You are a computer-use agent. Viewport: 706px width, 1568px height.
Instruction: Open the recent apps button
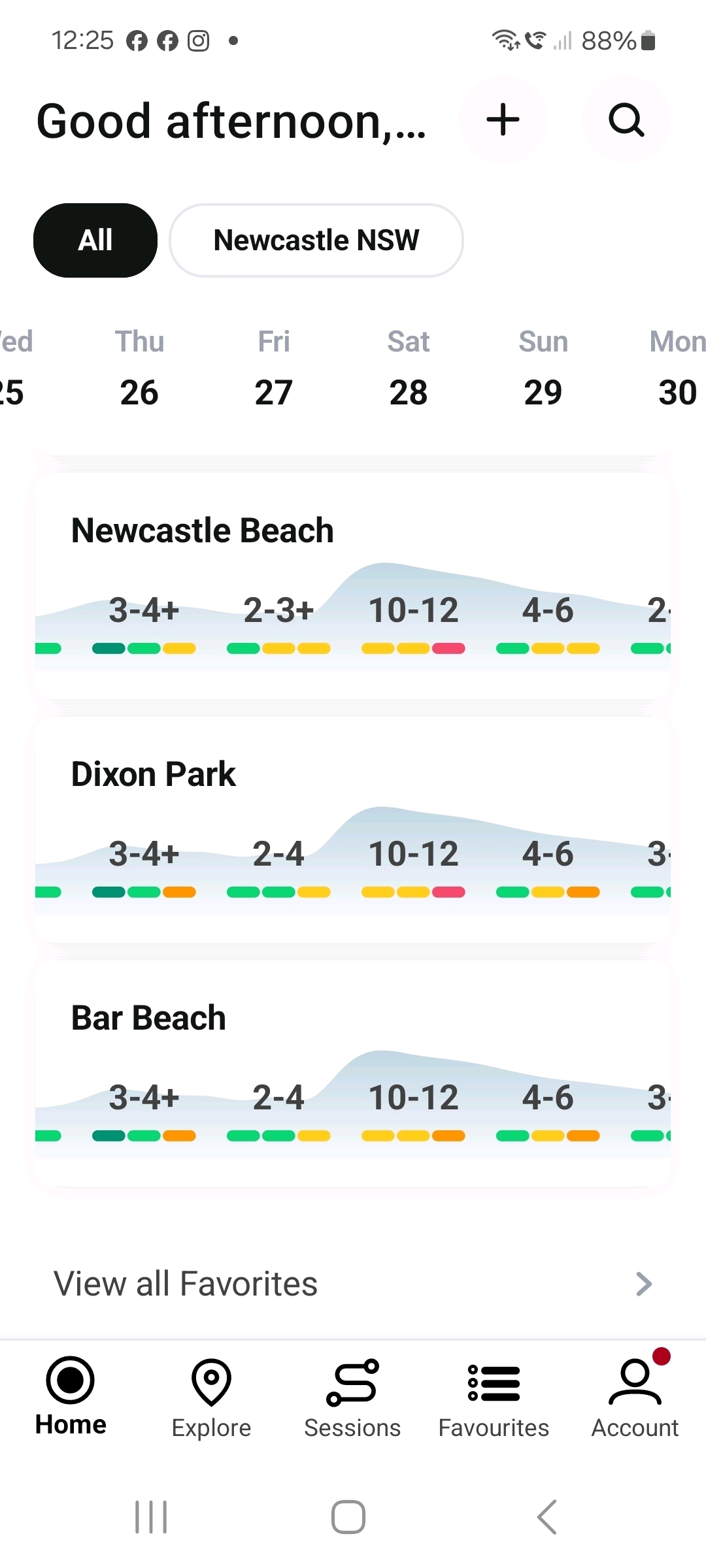point(151,1516)
